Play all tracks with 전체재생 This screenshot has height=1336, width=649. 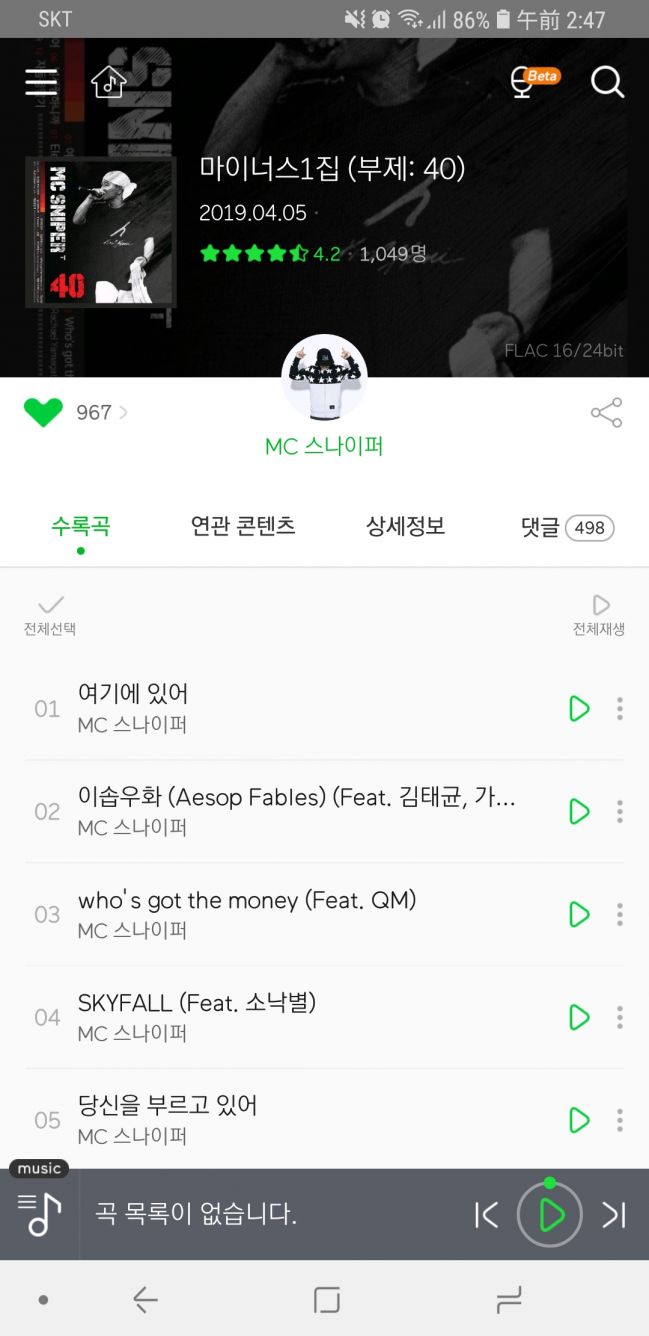pyautogui.click(x=599, y=614)
